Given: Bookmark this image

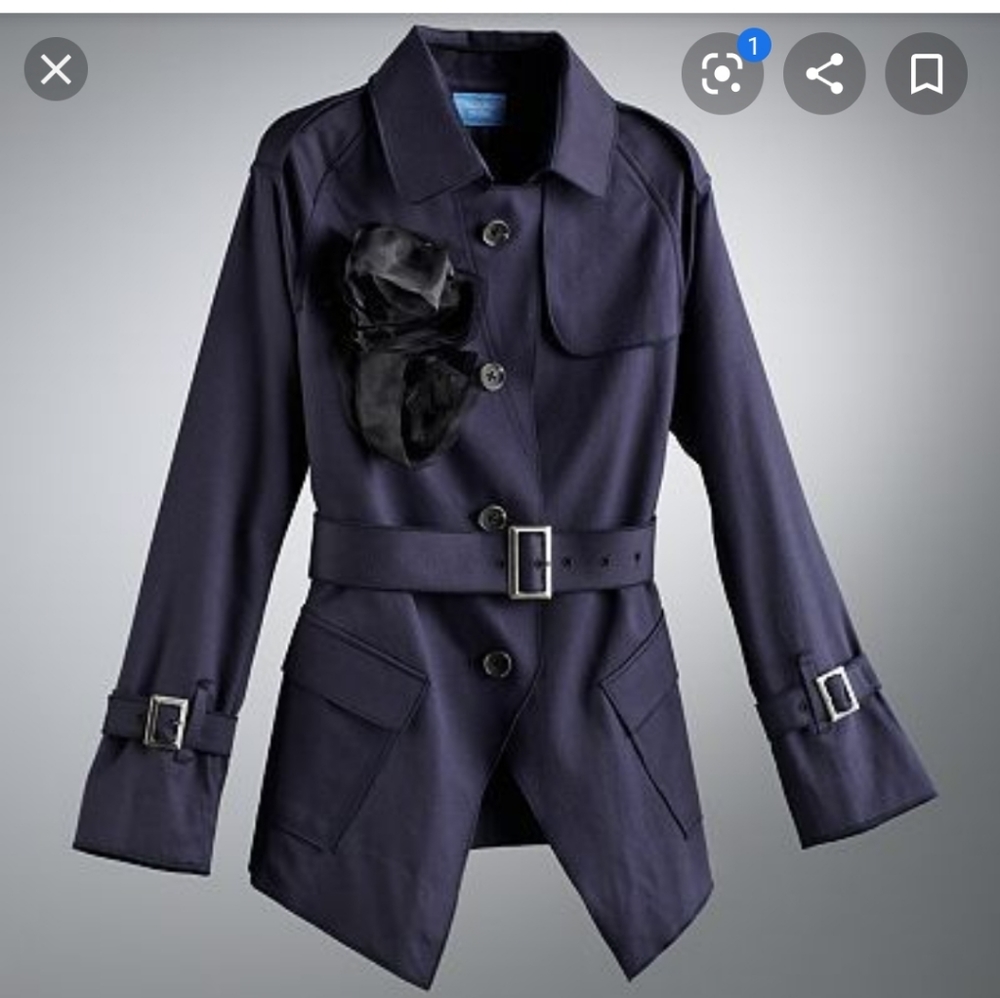Looking at the screenshot, I should 926,73.
